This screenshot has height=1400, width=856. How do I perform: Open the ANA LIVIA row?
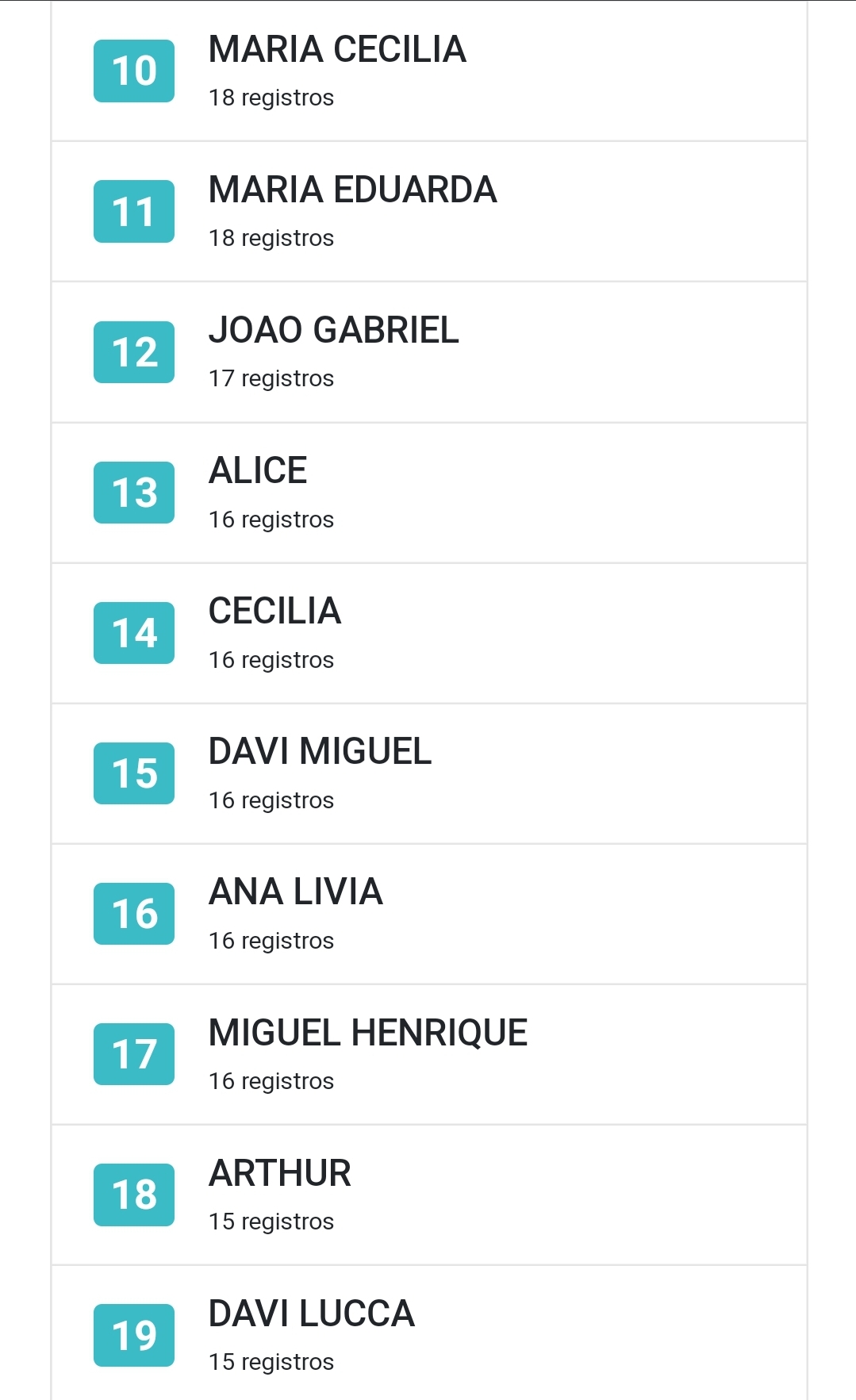point(429,914)
